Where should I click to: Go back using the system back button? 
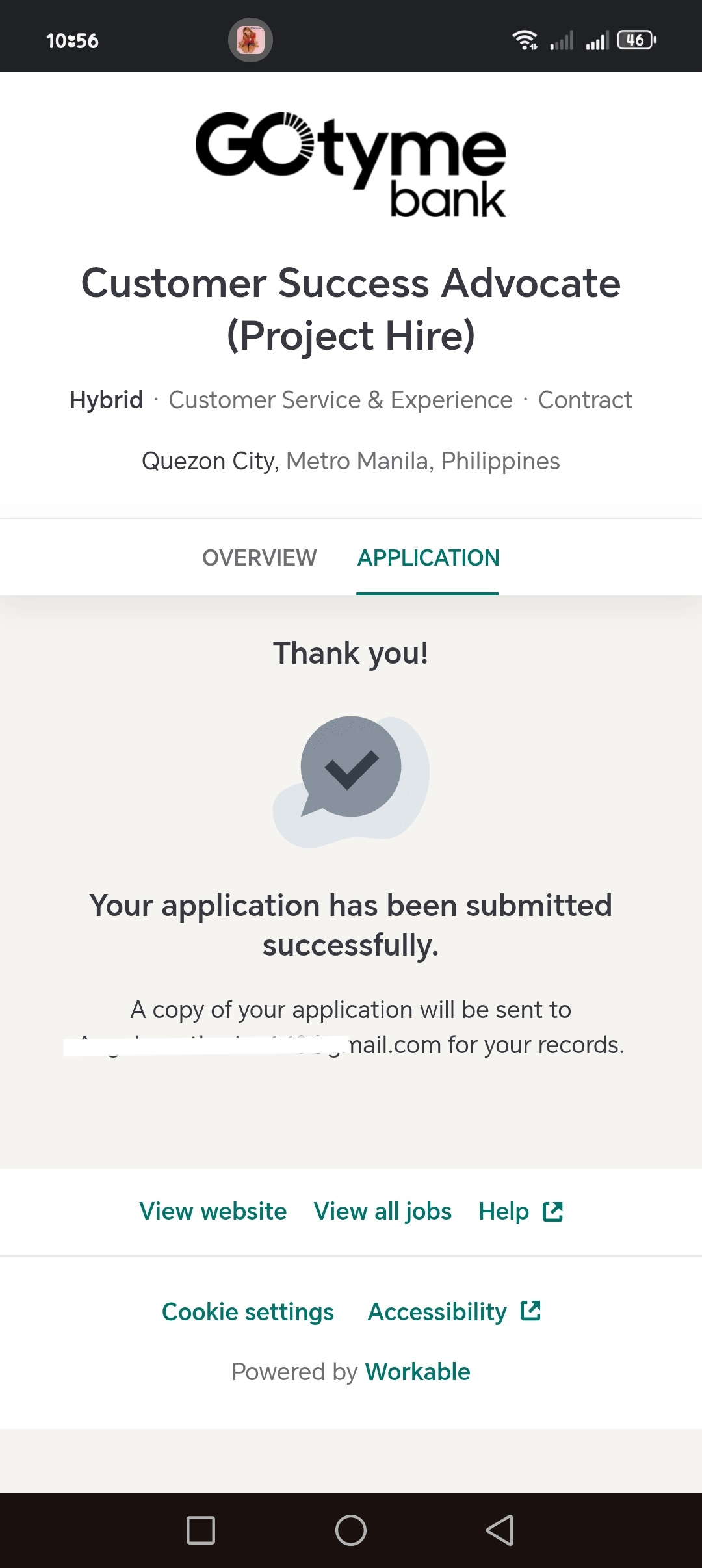click(500, 1530)
